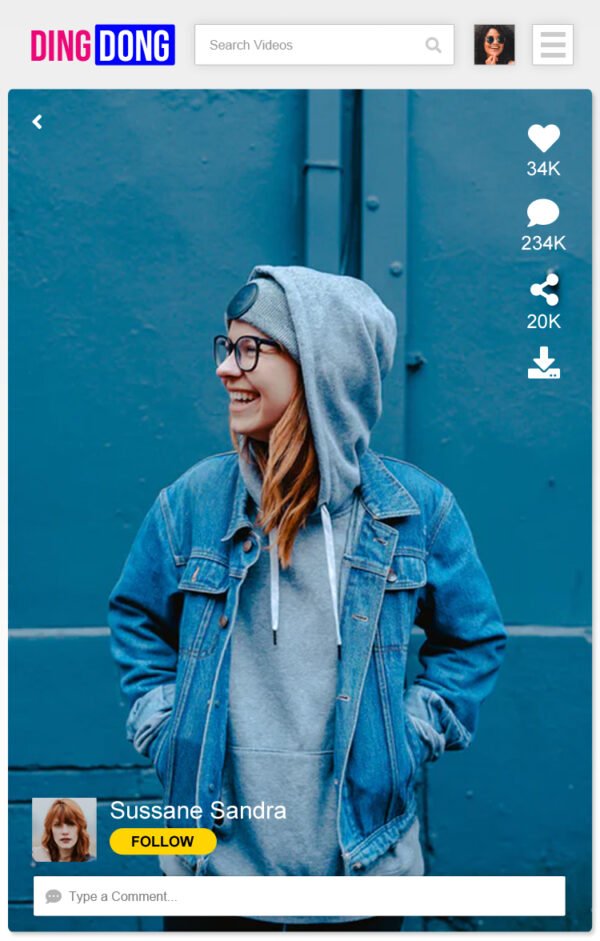
Task: Download the video
Action: pos(544,363)
